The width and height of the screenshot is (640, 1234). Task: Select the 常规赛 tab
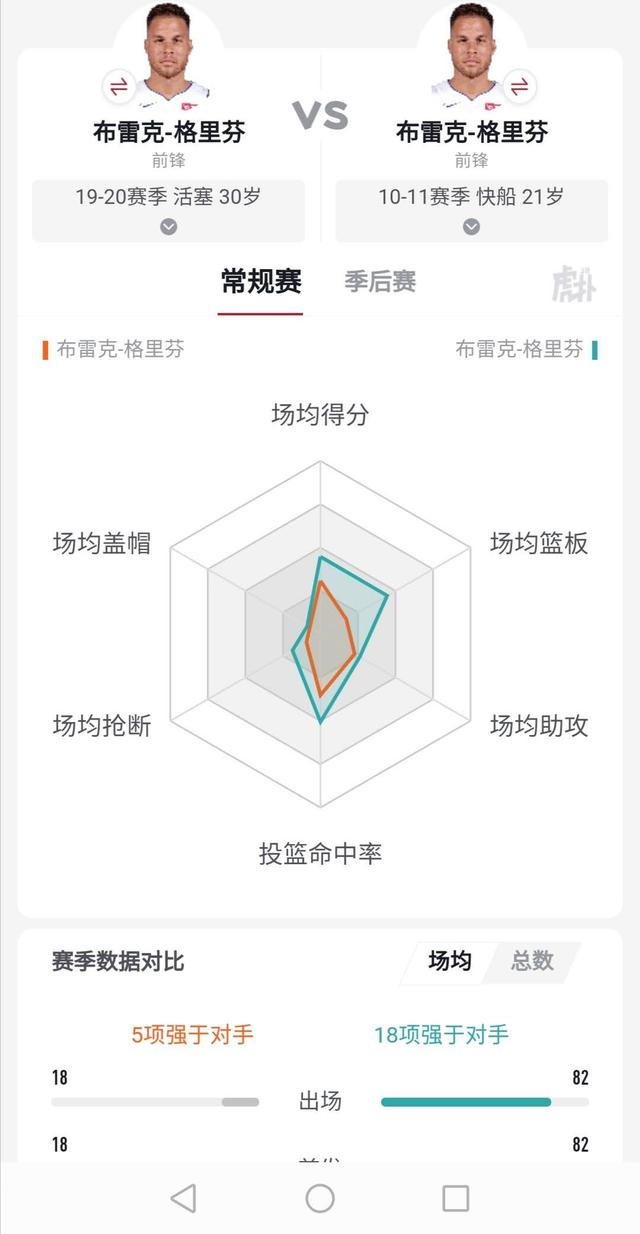(261, 282)
